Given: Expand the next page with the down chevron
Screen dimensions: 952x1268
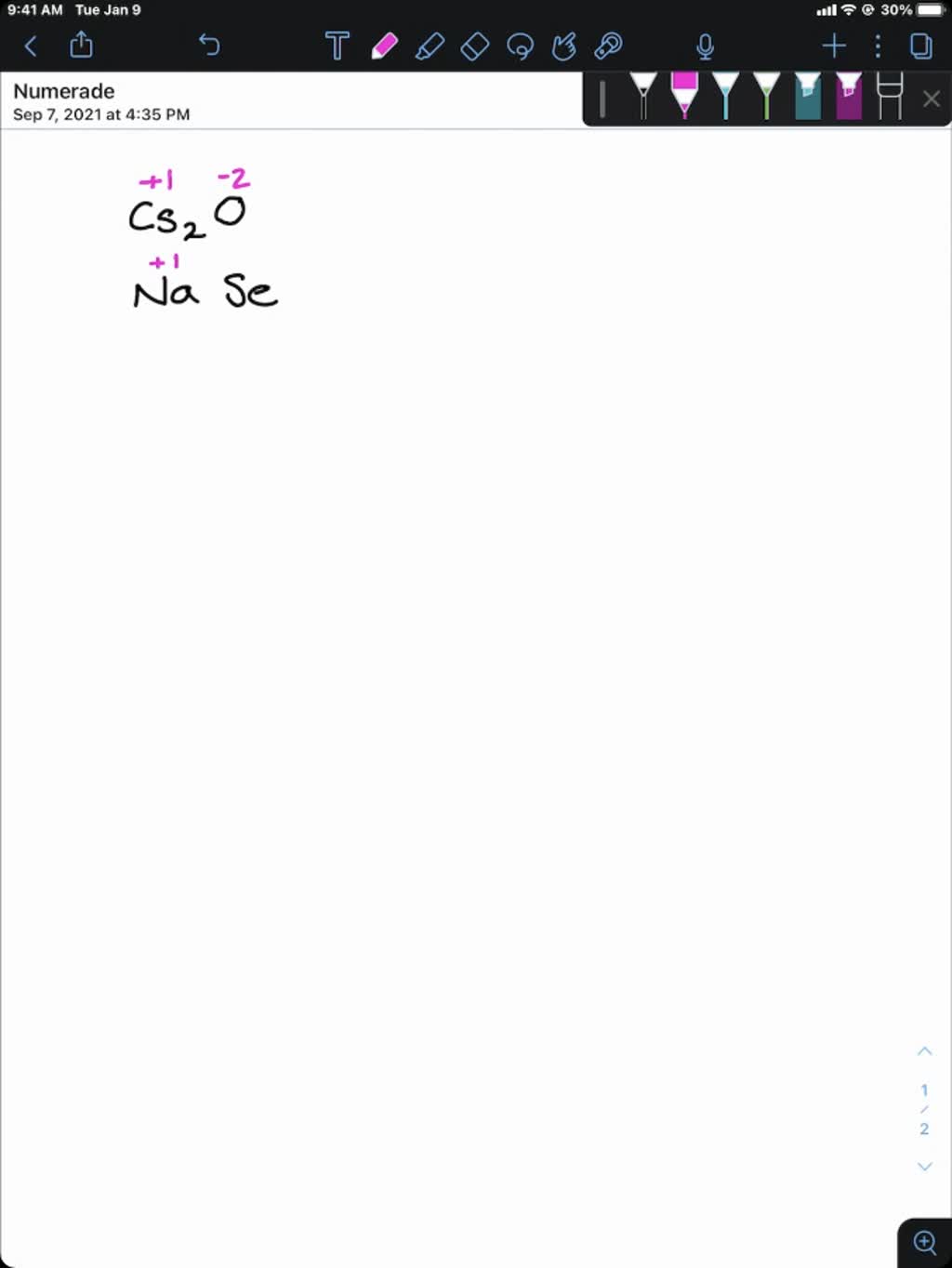Looking at the screenshot, I should tap(924, 1166).
